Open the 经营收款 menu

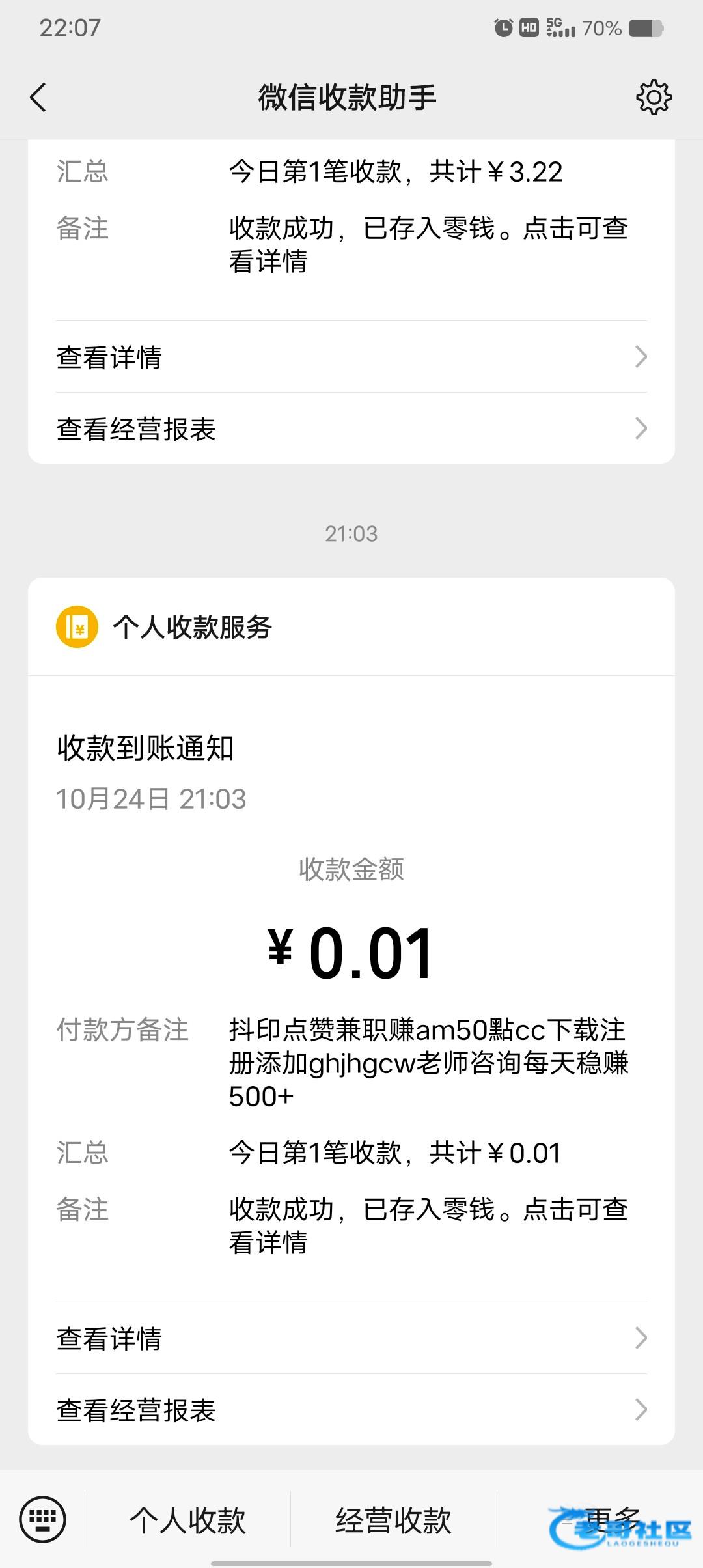pyautogui.click(x=393, y=1520)
